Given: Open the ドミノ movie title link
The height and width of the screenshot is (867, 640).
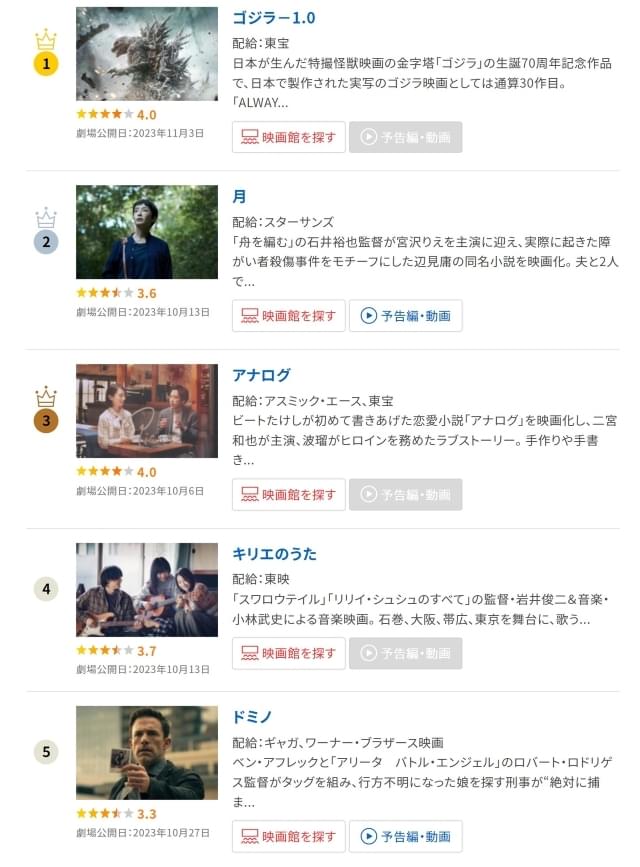Looking at the screenshot, I should click(252, 716).
